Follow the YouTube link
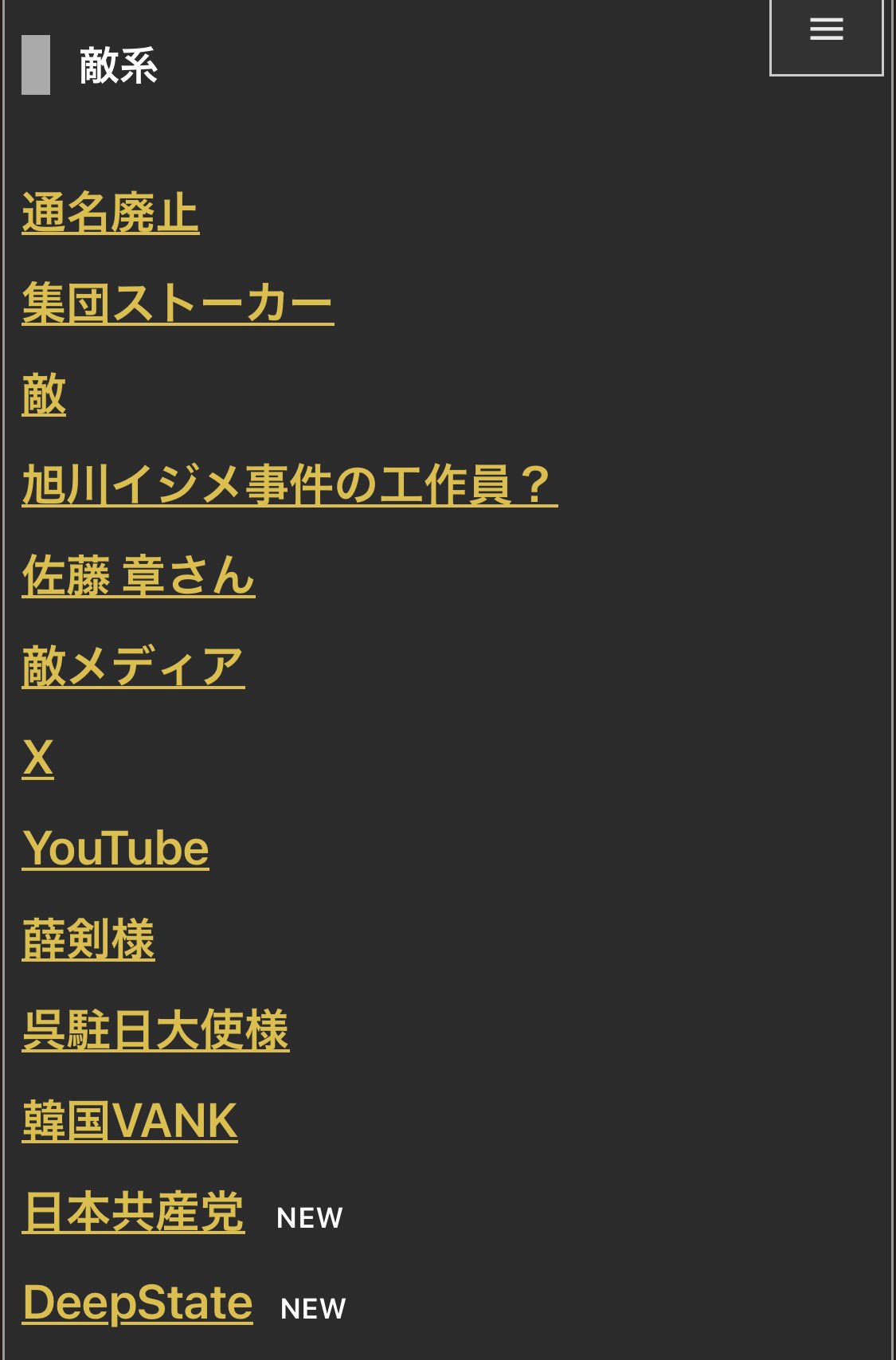This screenshot has height=1360, width=896. coord(115,849)
